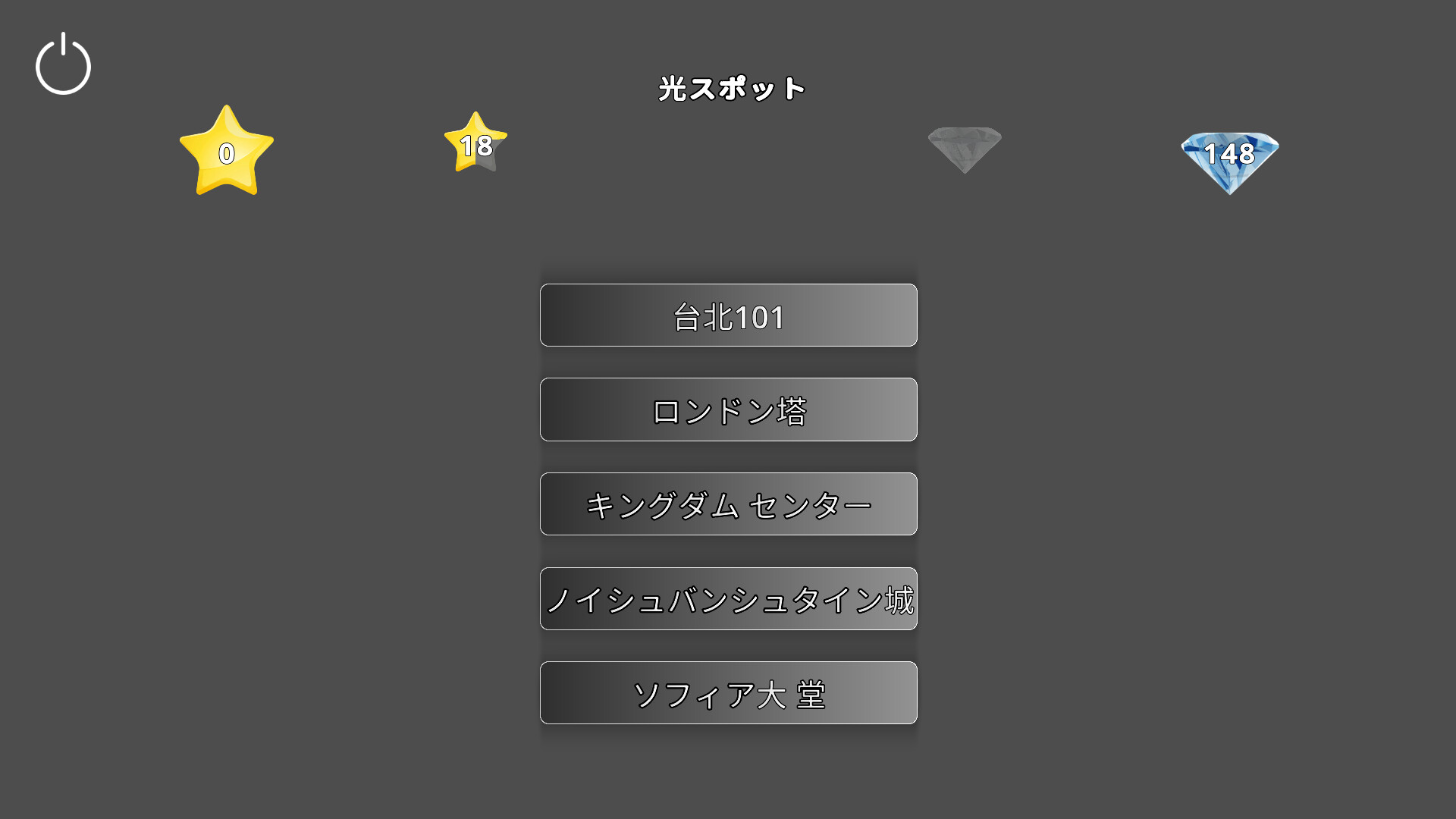Tap the grey diamond icon
Screen dimensions: 1456x819
pyautogui.click(x=964, y=148)
